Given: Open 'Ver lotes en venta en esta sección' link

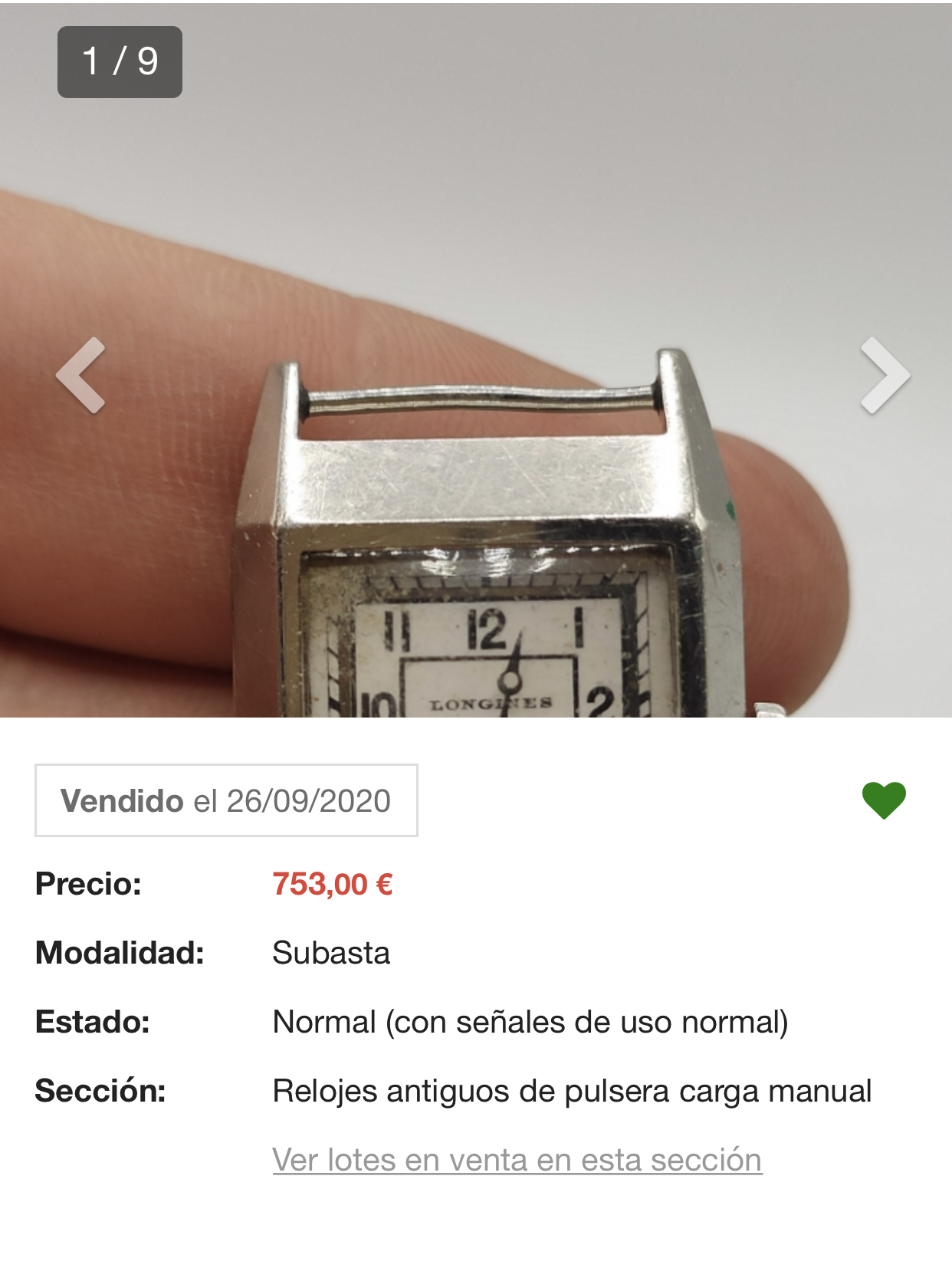Looking at the screenshot, I should click(517, 1160).
